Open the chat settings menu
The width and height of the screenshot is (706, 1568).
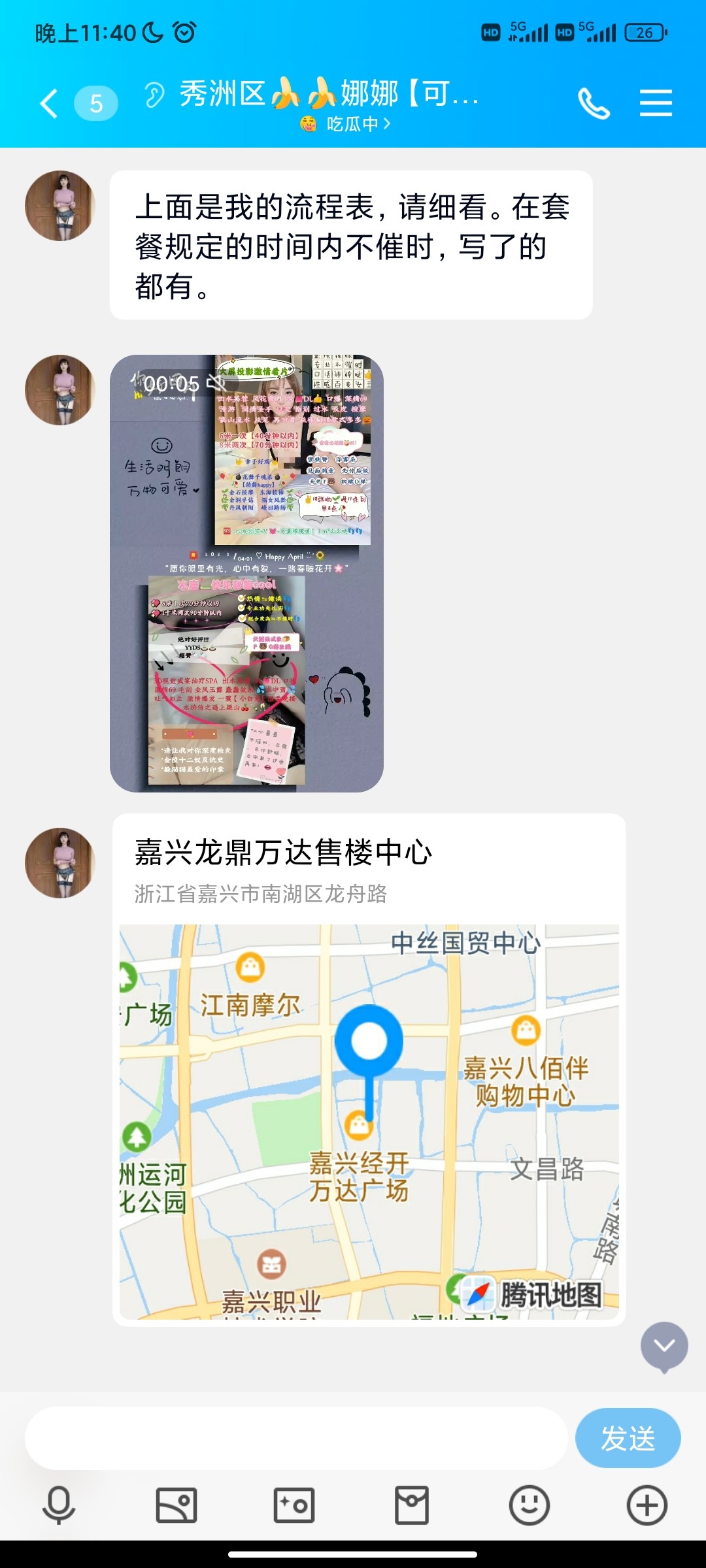[x=656, y=103]
